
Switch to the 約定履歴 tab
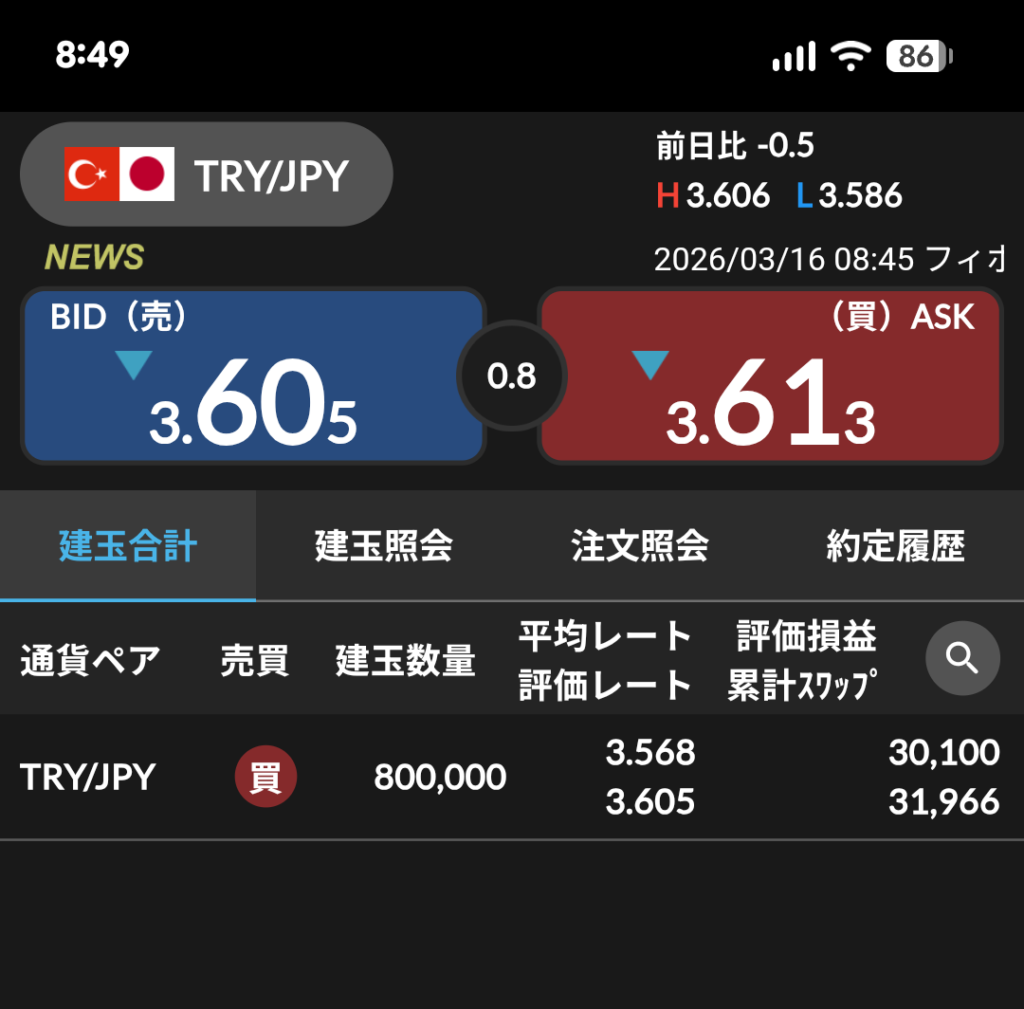coord(896,546)
